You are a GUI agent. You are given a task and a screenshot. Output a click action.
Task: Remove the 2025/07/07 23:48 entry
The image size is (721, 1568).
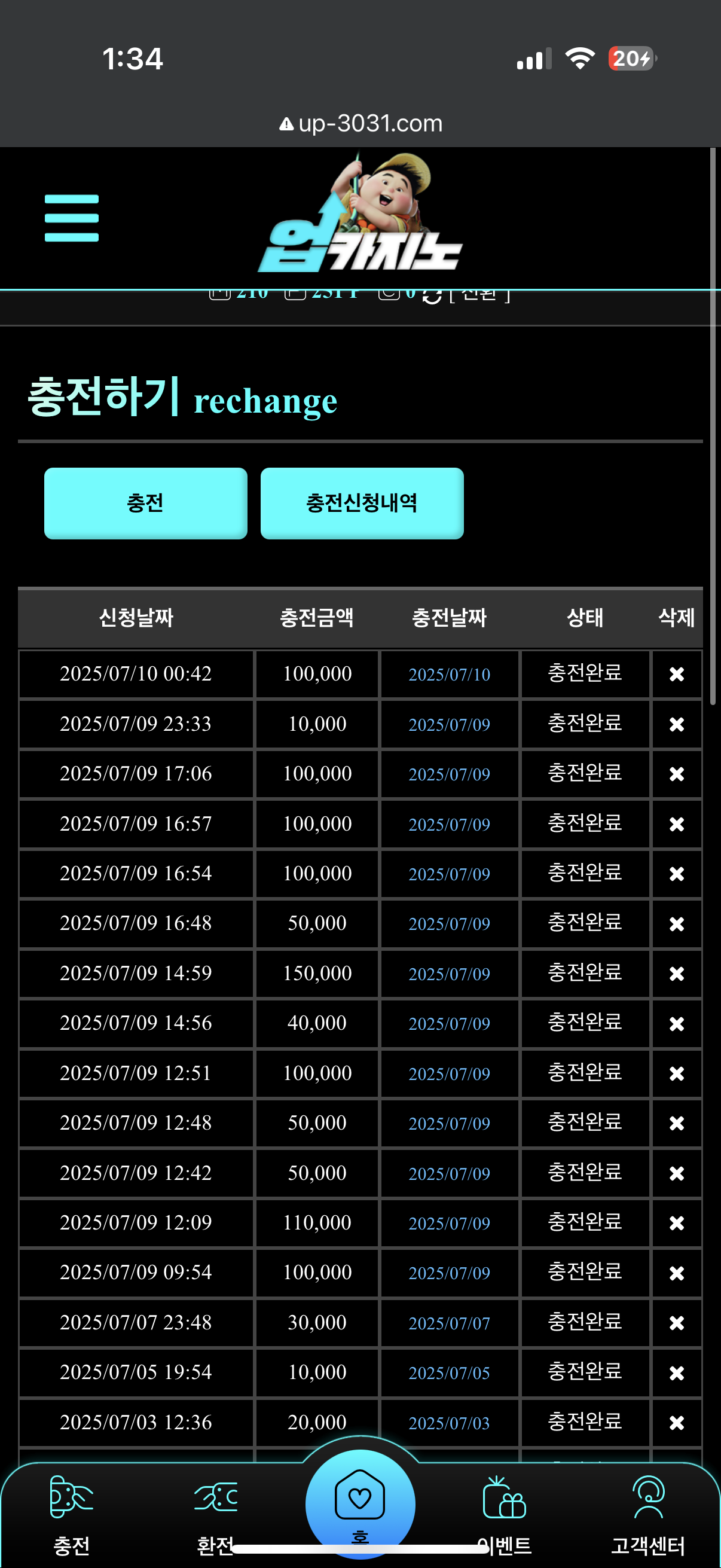[676, 1322]
